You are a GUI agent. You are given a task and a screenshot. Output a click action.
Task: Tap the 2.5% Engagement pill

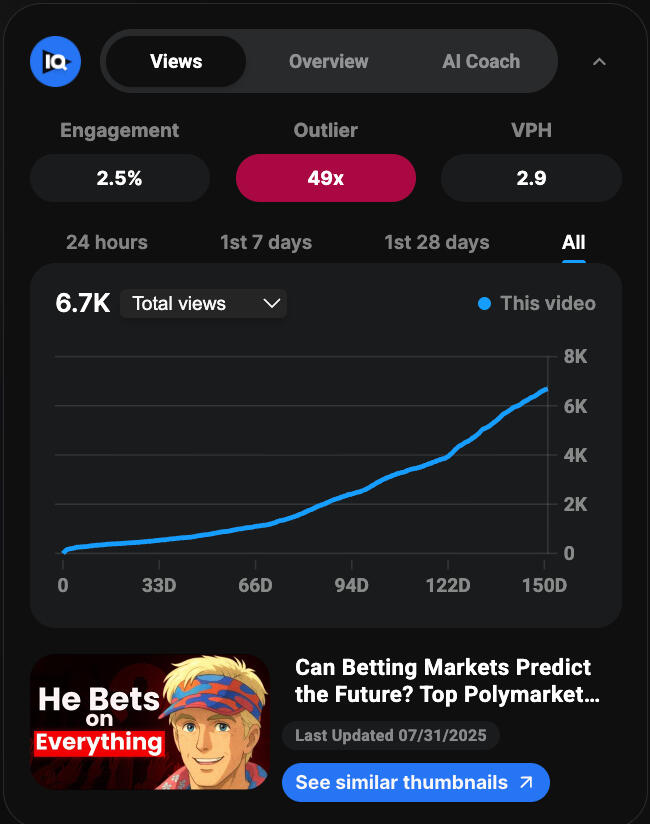pyautogui.click(x=119, y=178)
